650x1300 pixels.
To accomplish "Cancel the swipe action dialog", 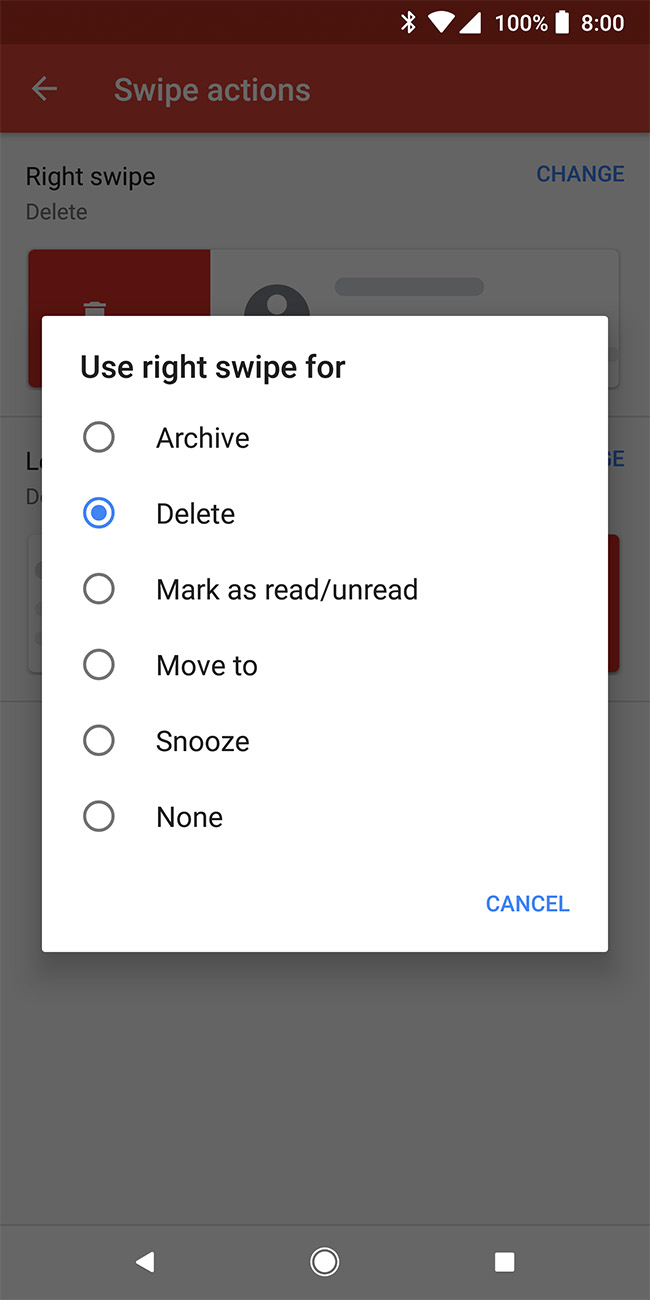I will (x=527, y=904).
